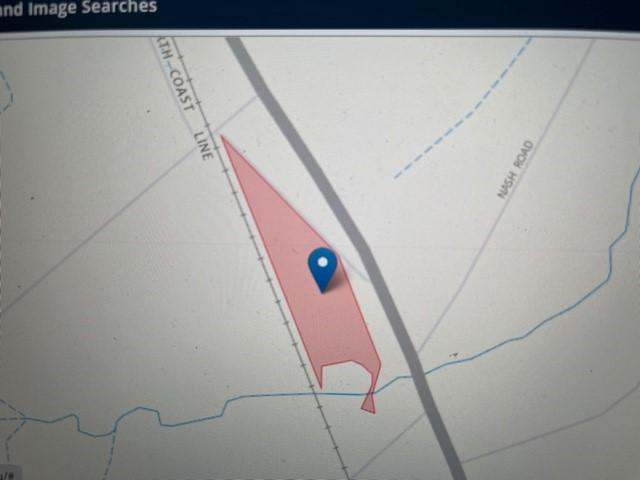Tap the blue location pin marker

coord(322,266)
